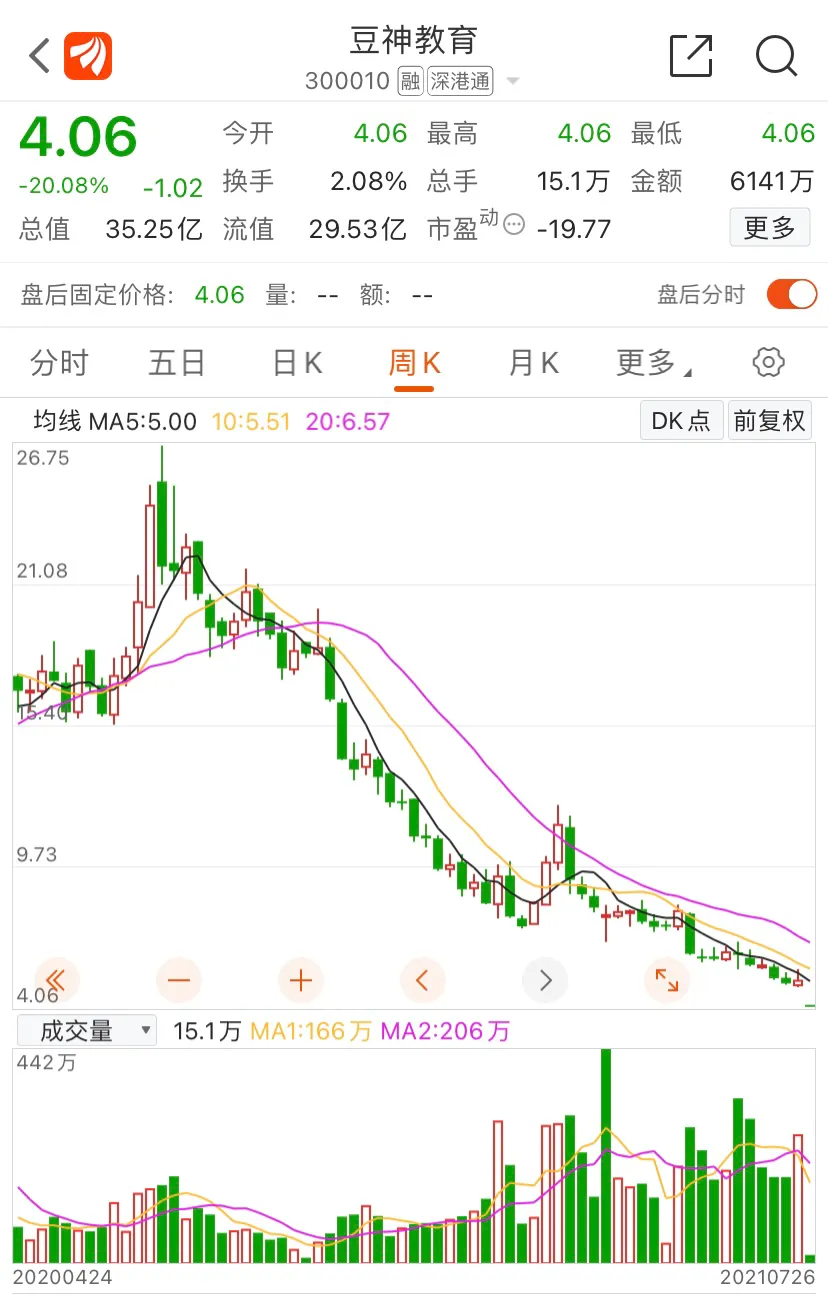Select the 月K chart tab
The height and width of the screenshot is (1302, 828).
533,363
